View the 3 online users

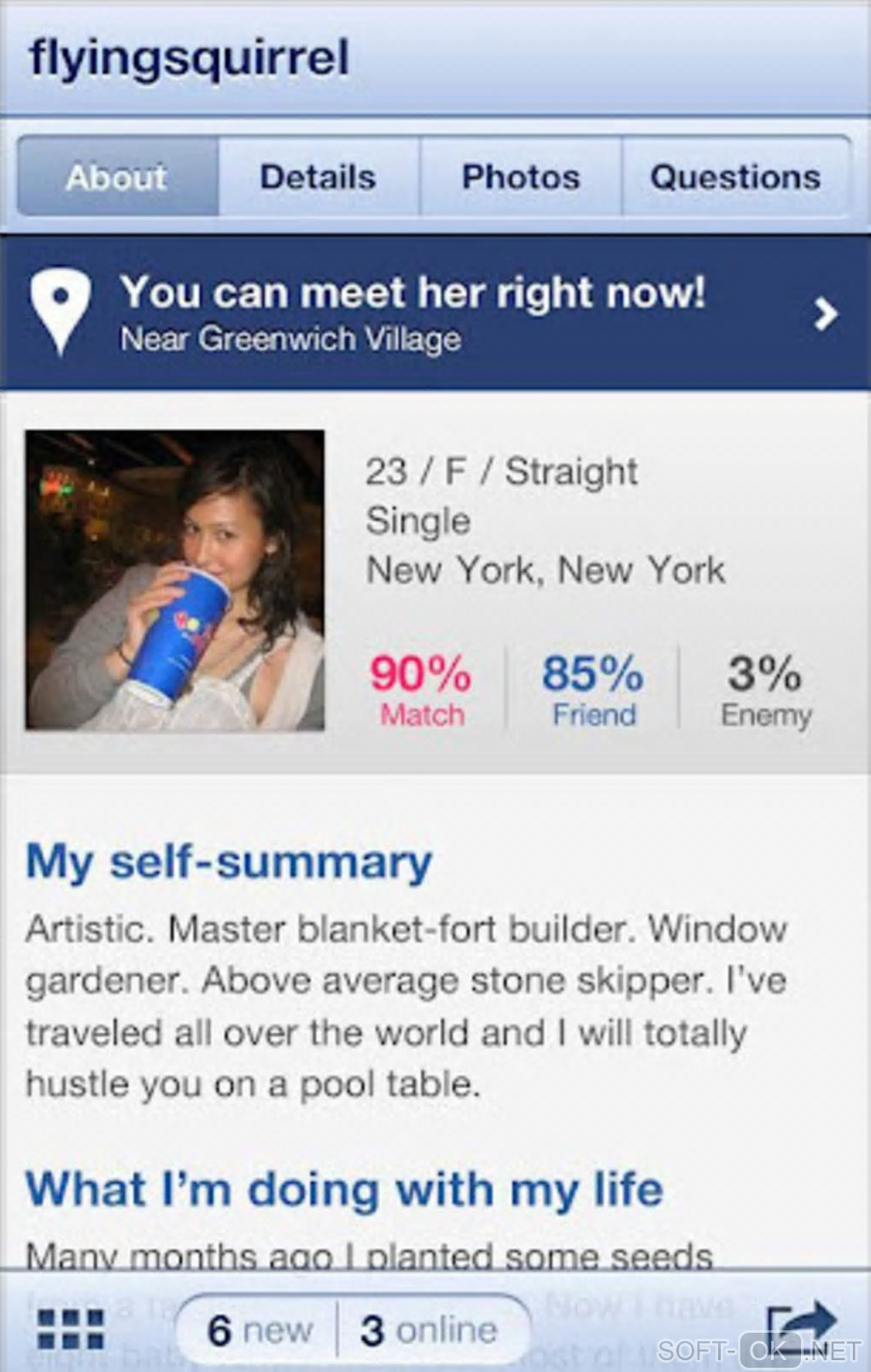(429, 1329)
